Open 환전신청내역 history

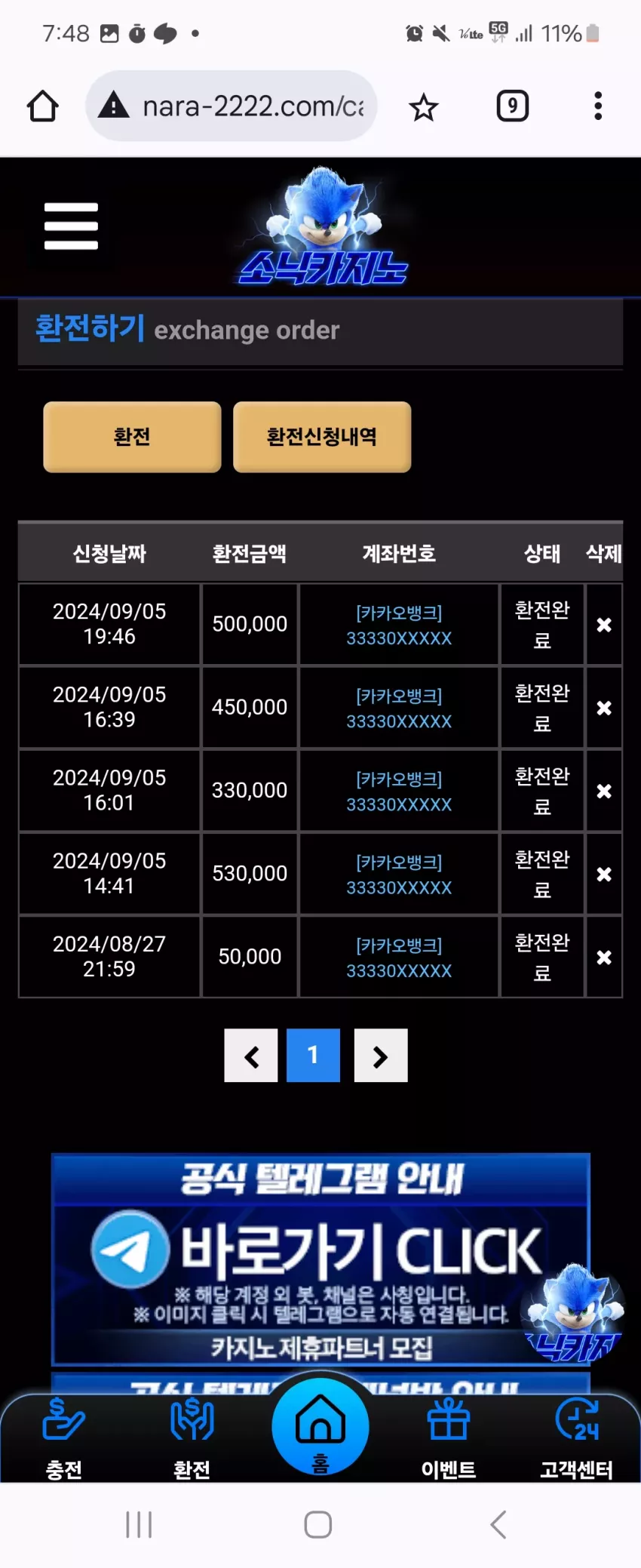322,437
